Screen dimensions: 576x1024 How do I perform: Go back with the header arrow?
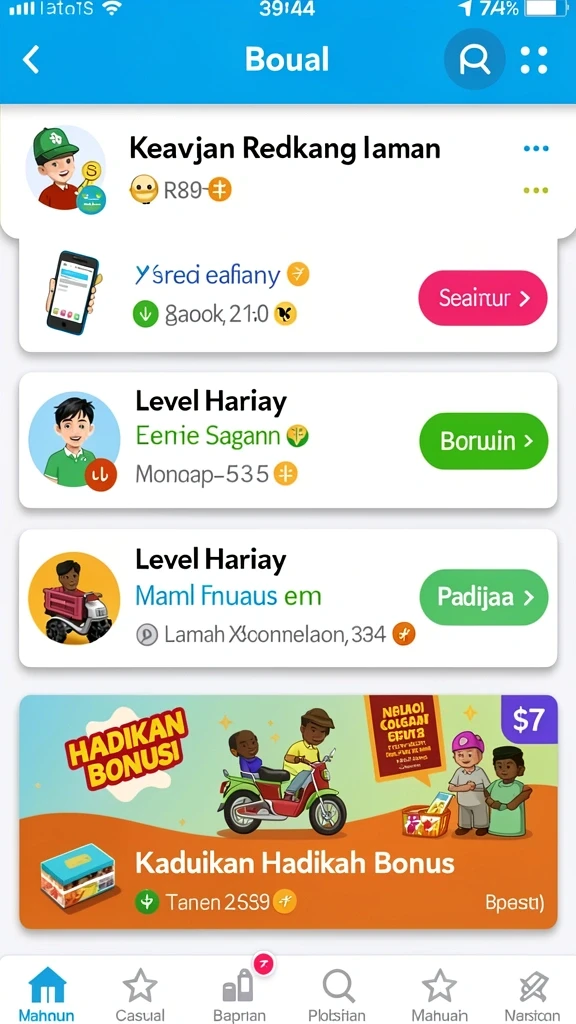pos(31,60)
